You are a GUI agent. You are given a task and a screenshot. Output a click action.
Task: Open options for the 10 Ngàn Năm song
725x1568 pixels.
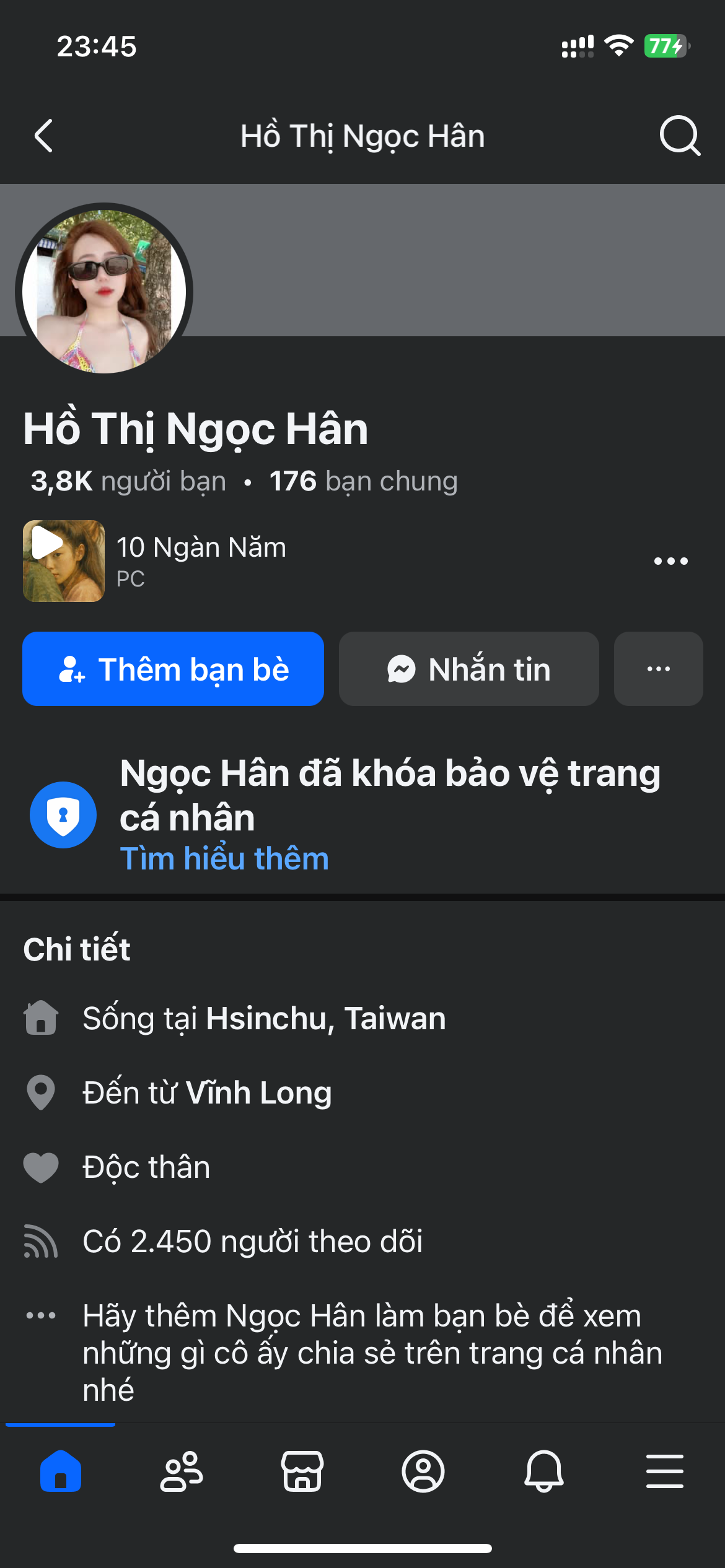coord(670,561)
